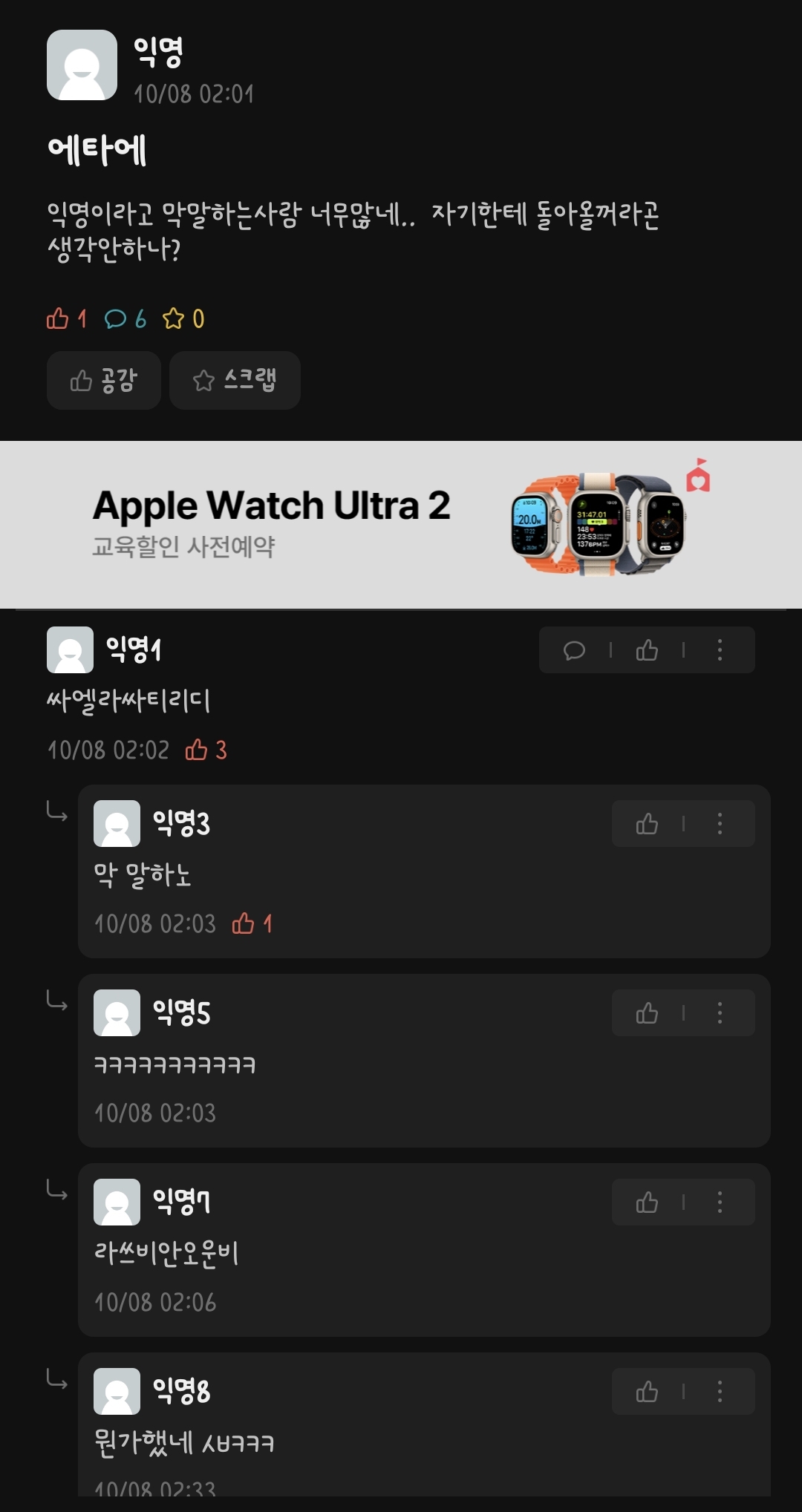
Task: Open more options on 익명3's reply
Action: tap(719, 824)
